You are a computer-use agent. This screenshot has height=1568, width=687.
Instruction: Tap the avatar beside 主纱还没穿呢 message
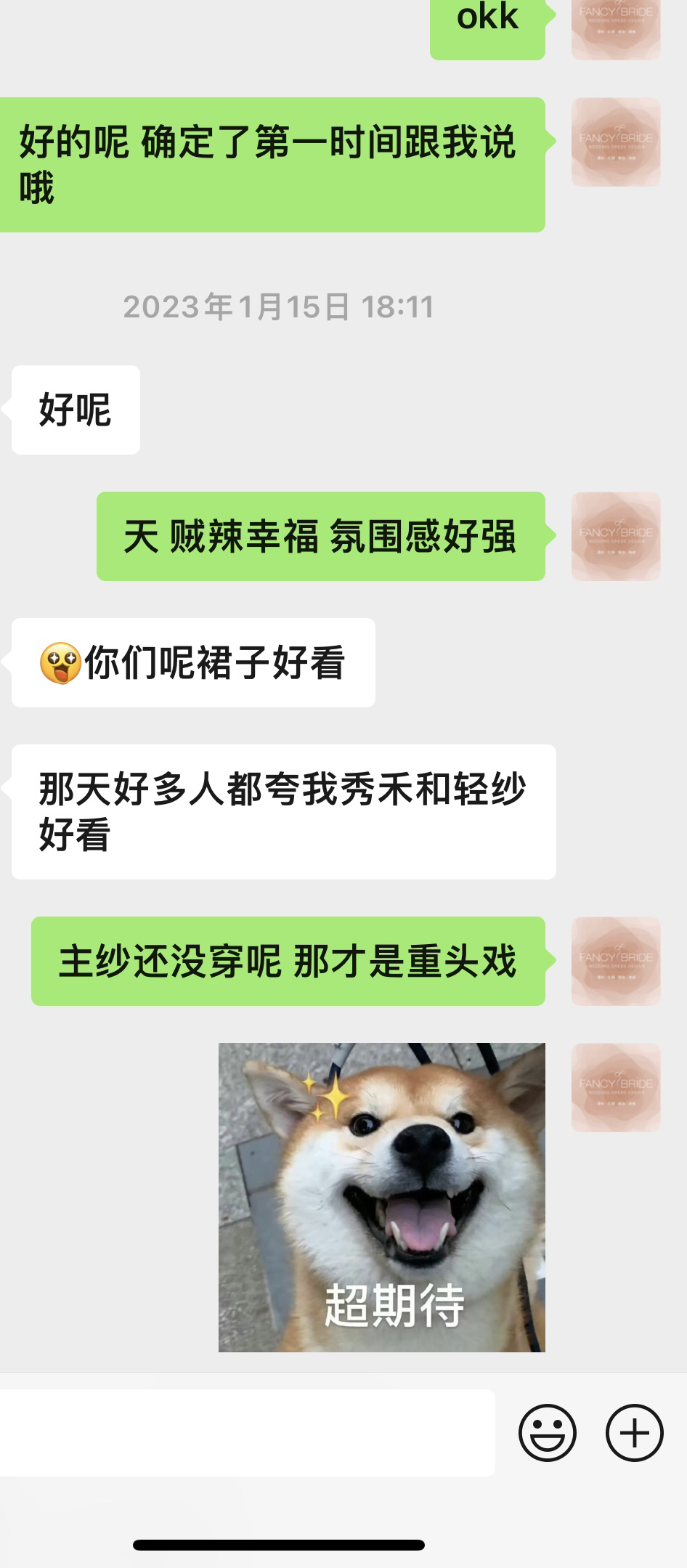pos(615,961)
